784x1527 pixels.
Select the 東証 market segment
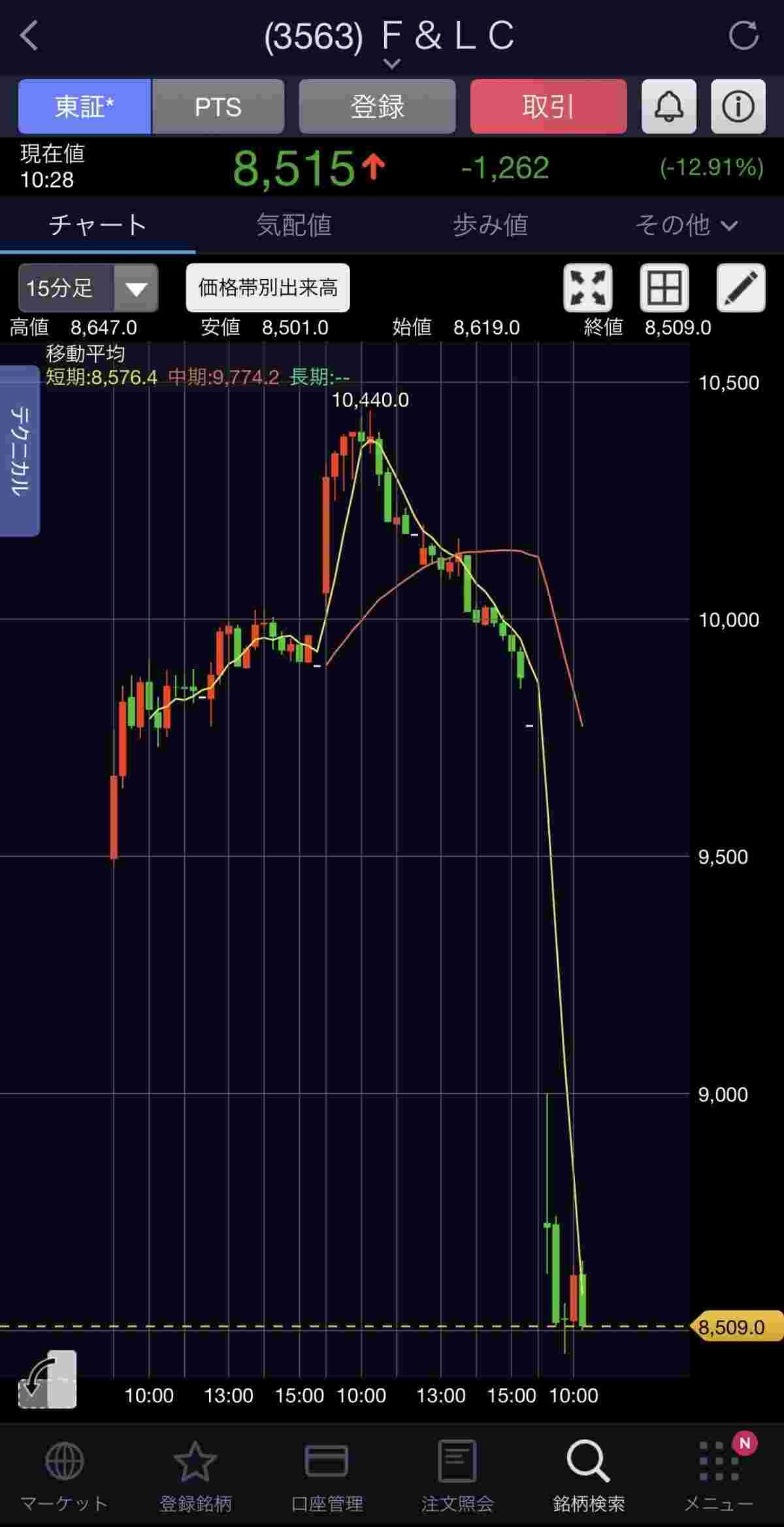[85, 107]
